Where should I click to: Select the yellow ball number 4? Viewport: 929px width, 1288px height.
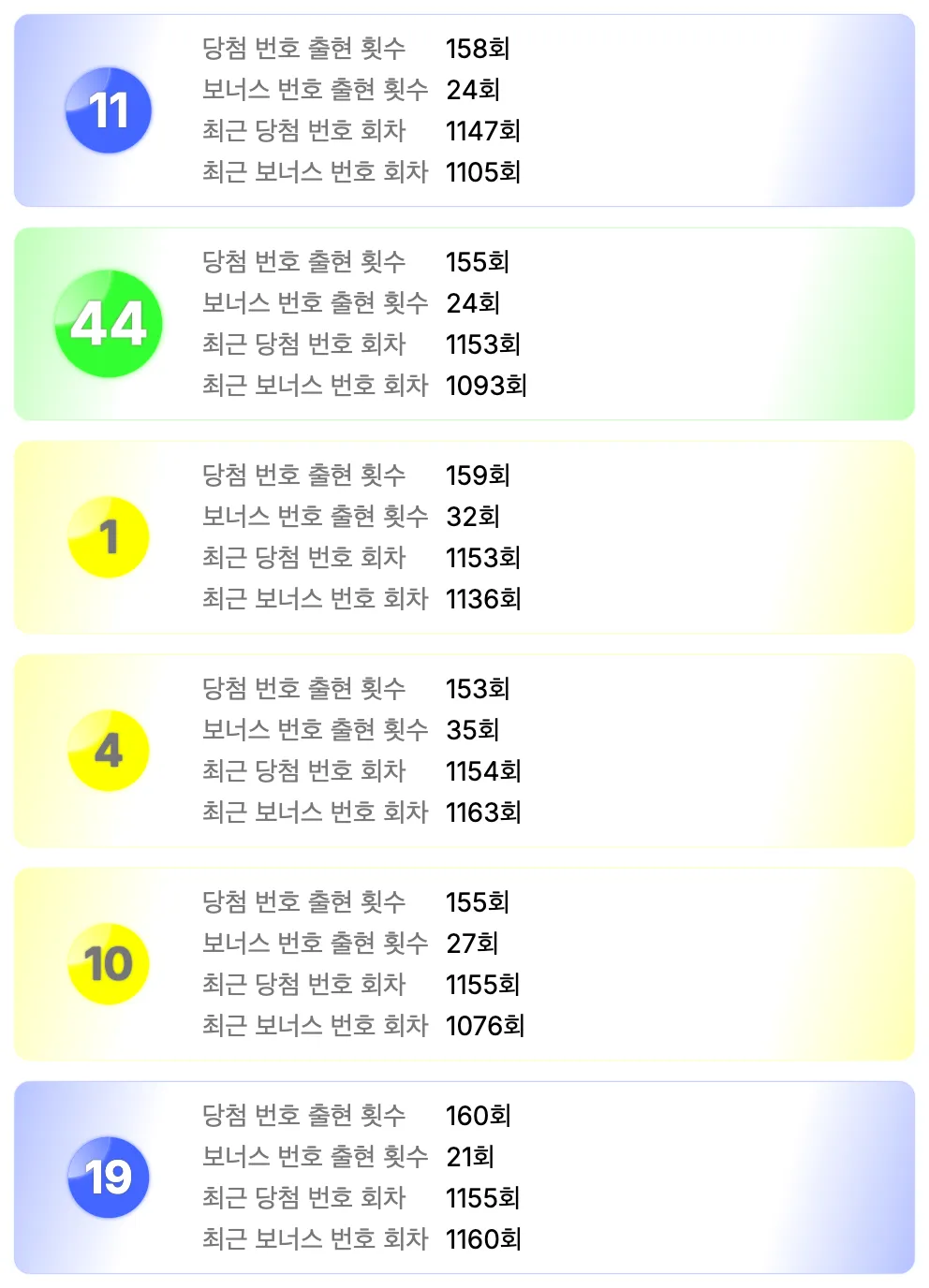pos(107,750)
